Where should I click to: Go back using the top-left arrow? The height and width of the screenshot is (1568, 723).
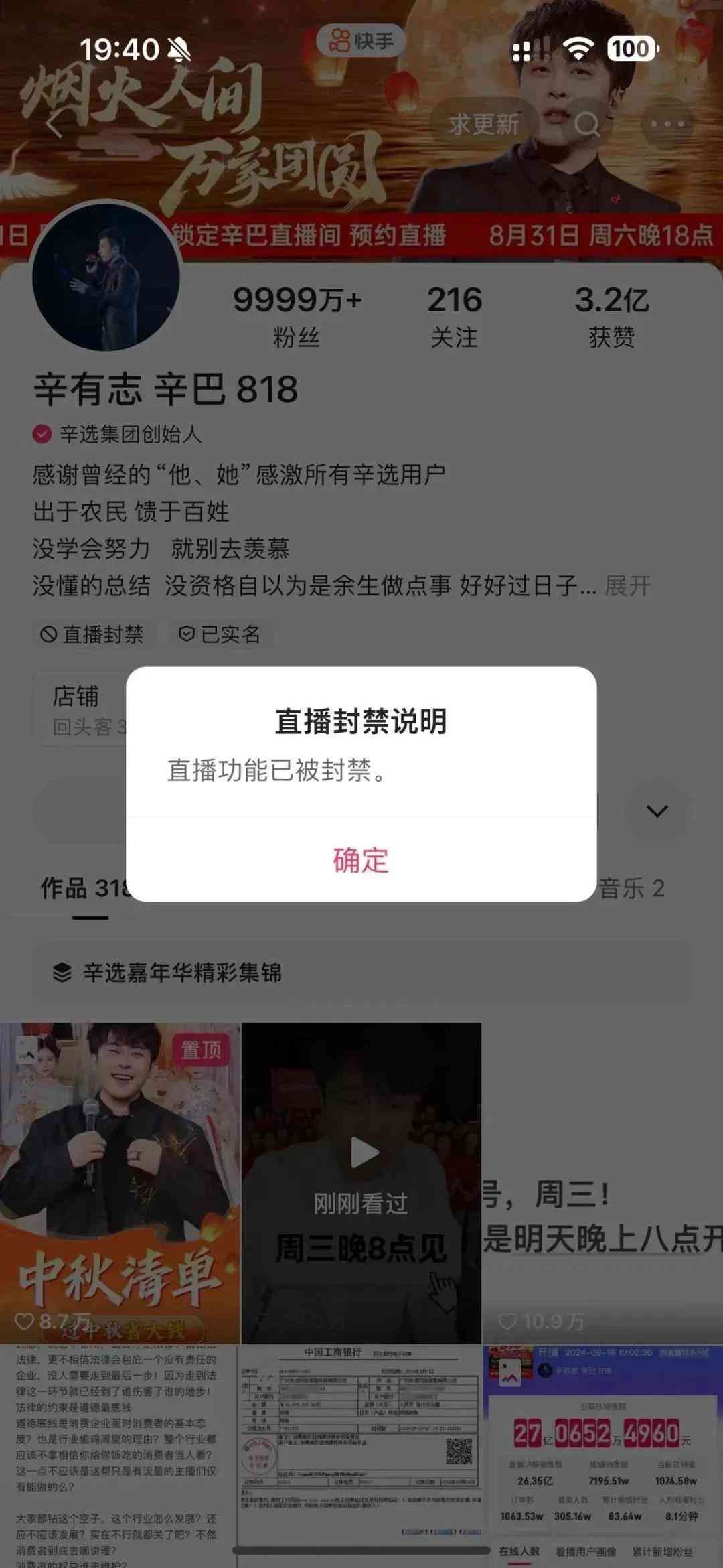point(55,125)
